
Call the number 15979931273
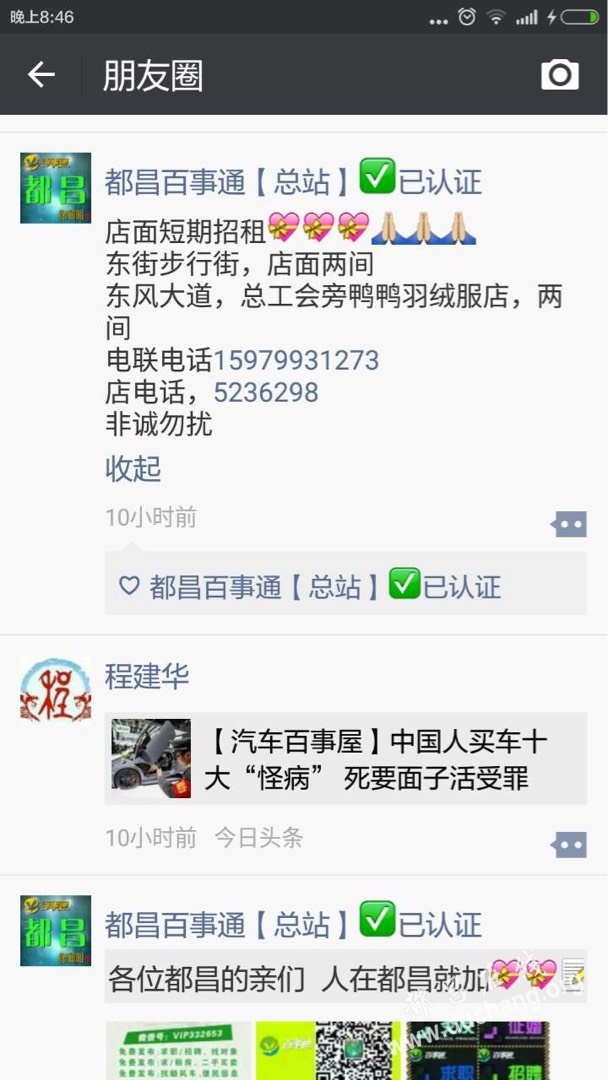tap(296, 360)
